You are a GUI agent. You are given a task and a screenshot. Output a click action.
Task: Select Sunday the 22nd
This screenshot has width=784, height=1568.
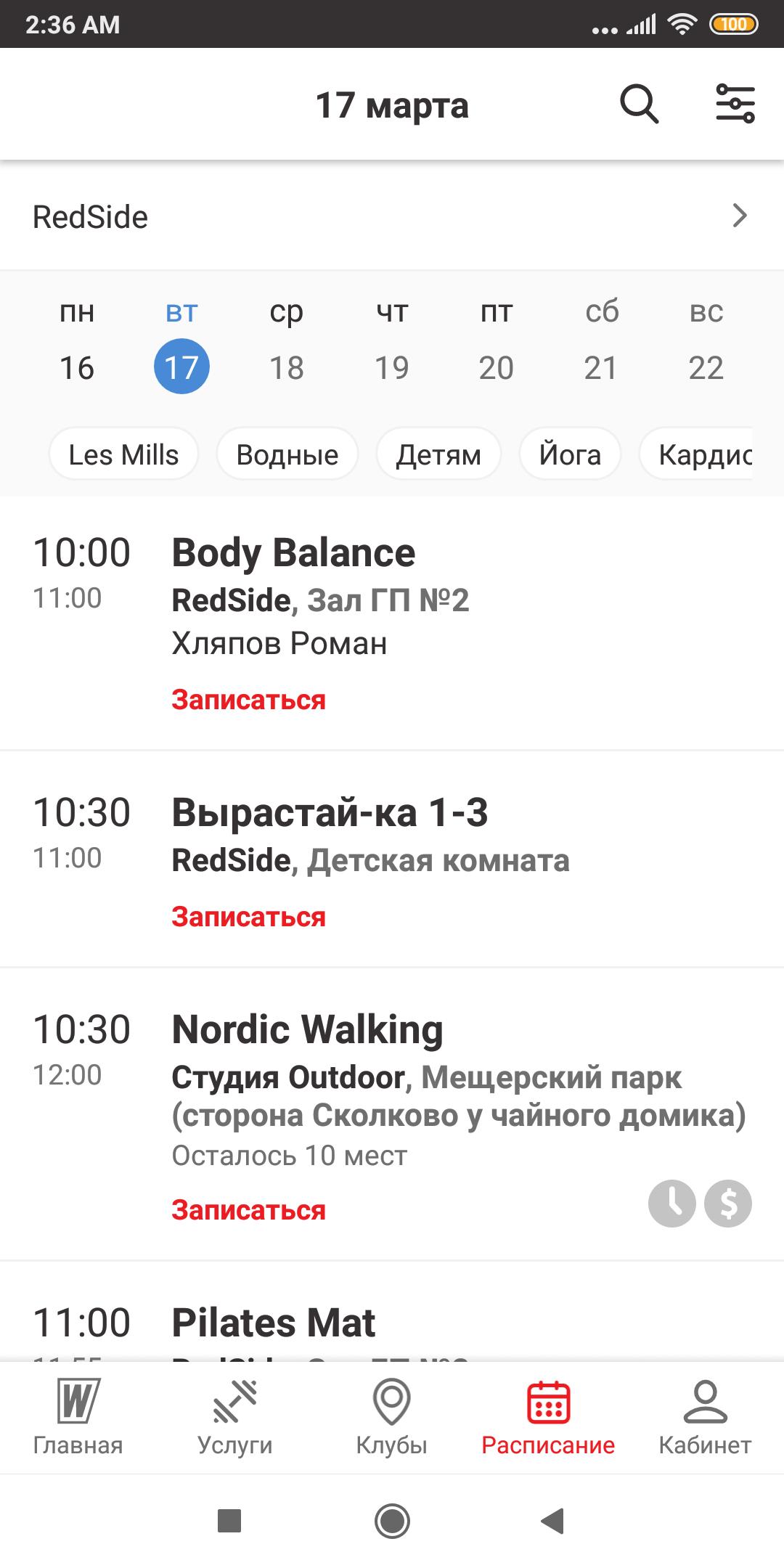706,341
